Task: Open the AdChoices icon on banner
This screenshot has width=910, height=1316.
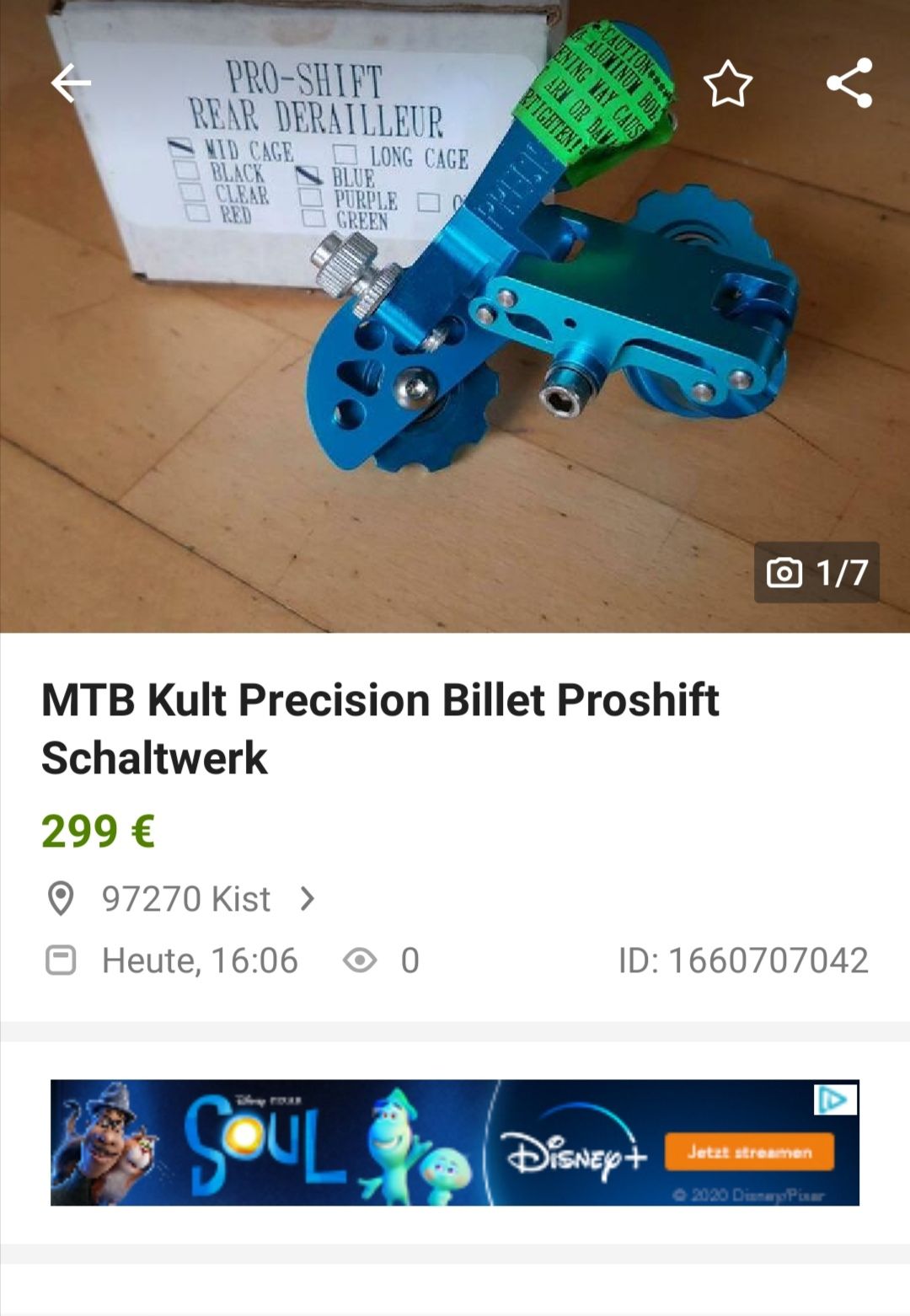Action: pyautogui.click(x=834, y=1099)
